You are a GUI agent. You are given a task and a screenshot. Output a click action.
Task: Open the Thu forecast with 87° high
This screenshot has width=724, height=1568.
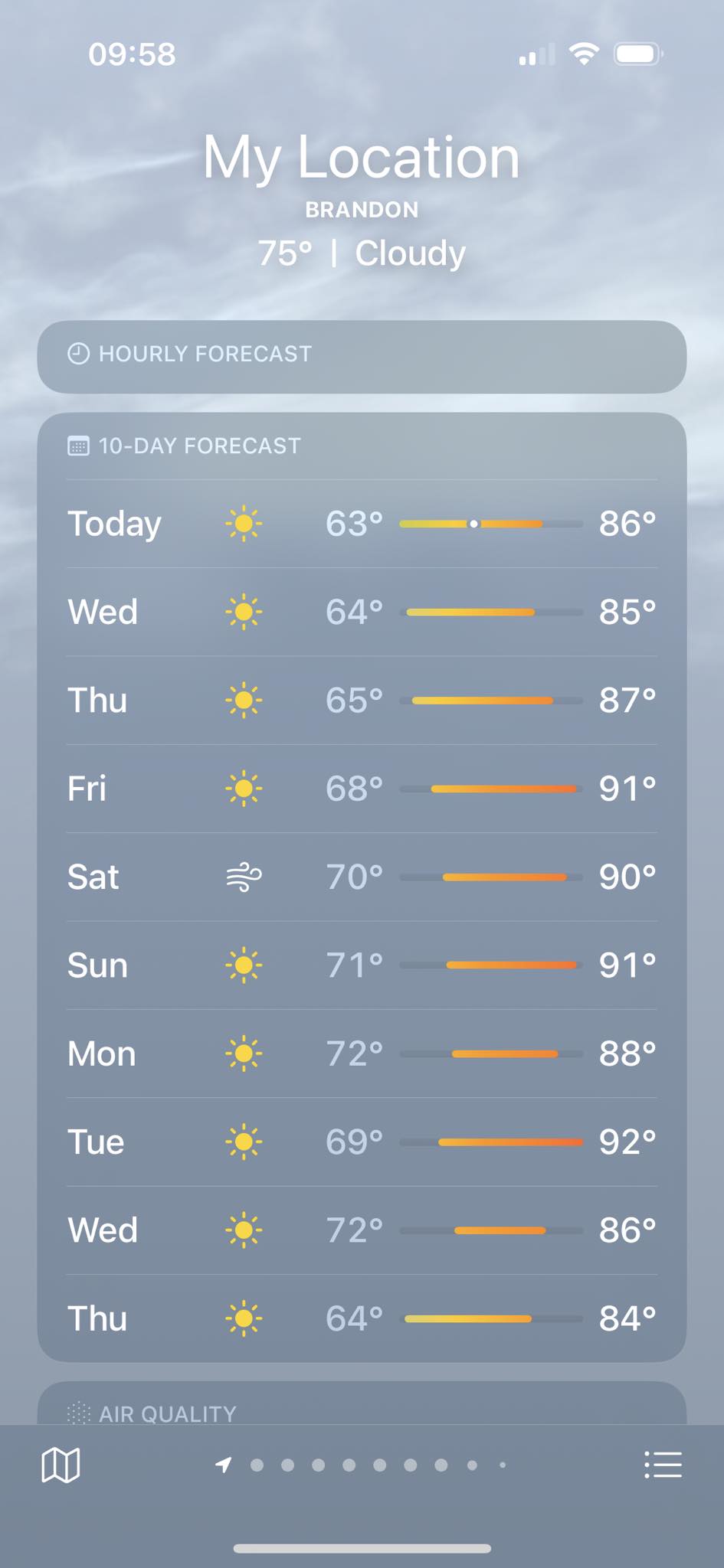pos(362,701)
